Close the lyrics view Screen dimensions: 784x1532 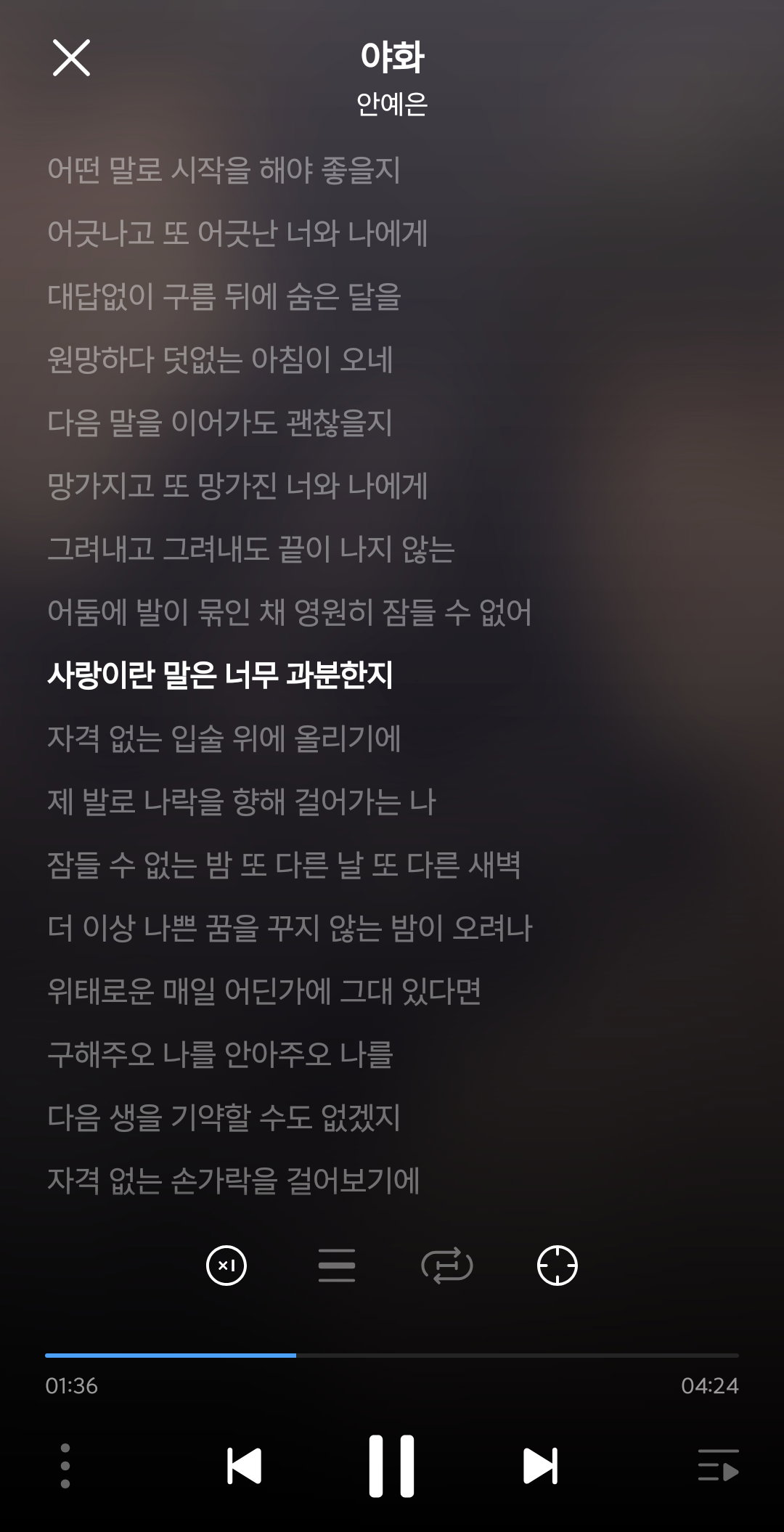(x=71, y=57)
